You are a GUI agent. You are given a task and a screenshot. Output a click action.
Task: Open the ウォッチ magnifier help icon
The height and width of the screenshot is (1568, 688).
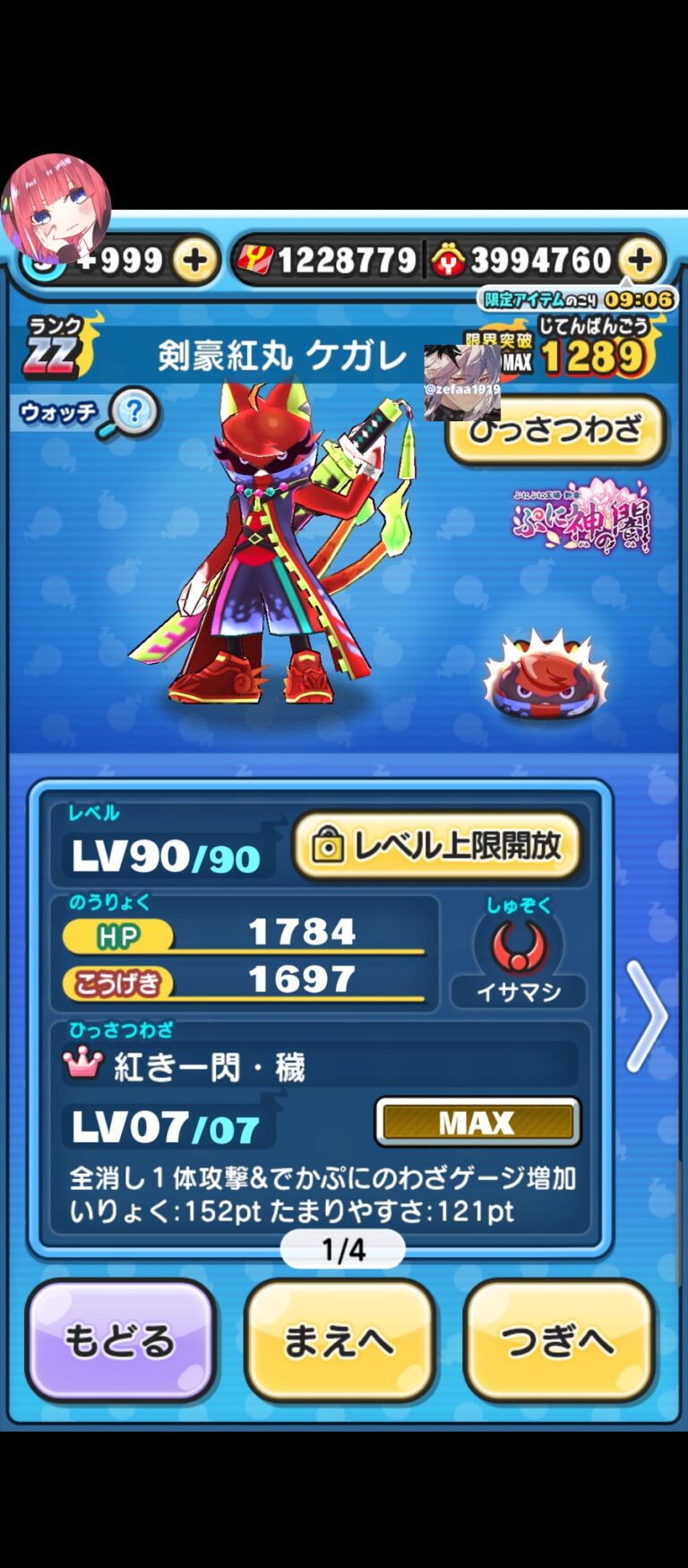(133, 413)
